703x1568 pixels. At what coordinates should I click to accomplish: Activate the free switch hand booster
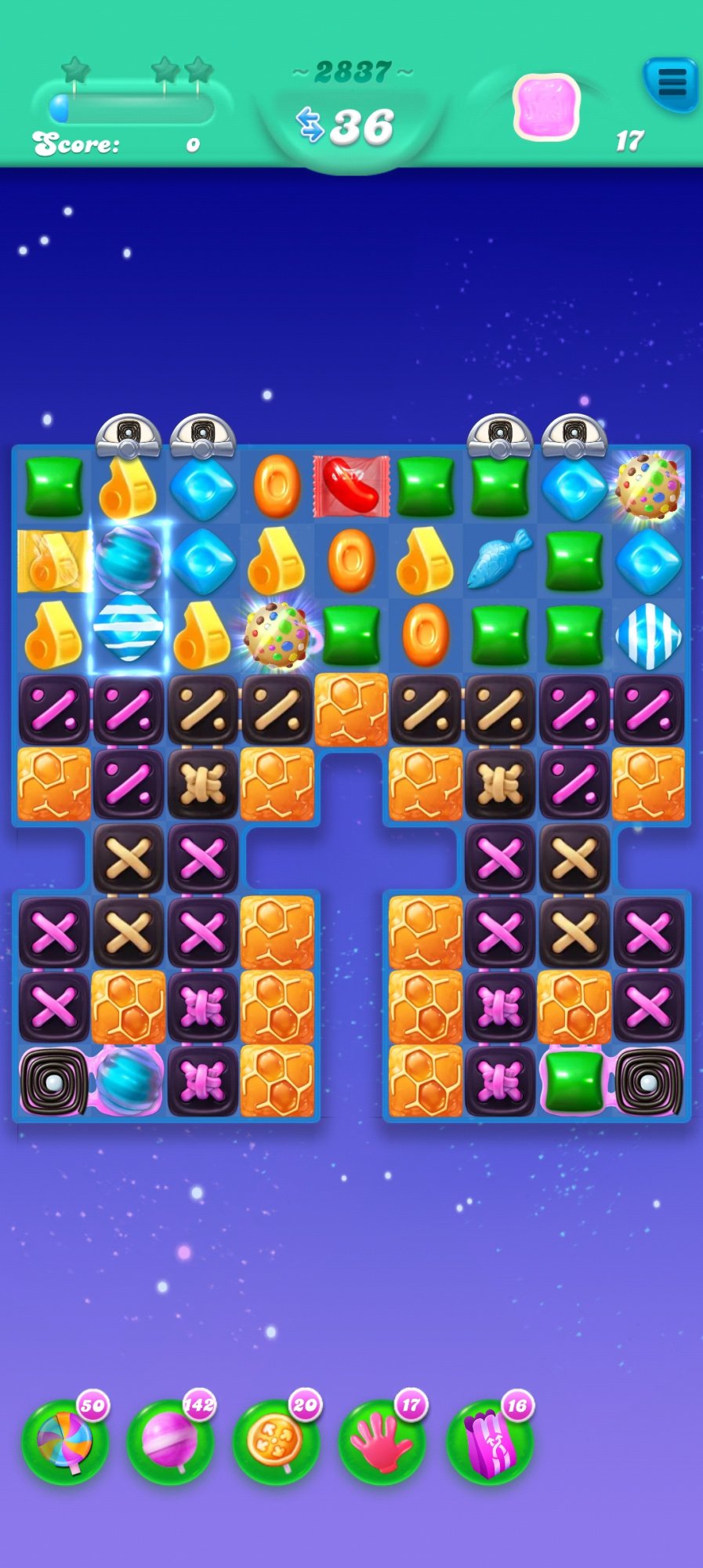pos(382,1443)
